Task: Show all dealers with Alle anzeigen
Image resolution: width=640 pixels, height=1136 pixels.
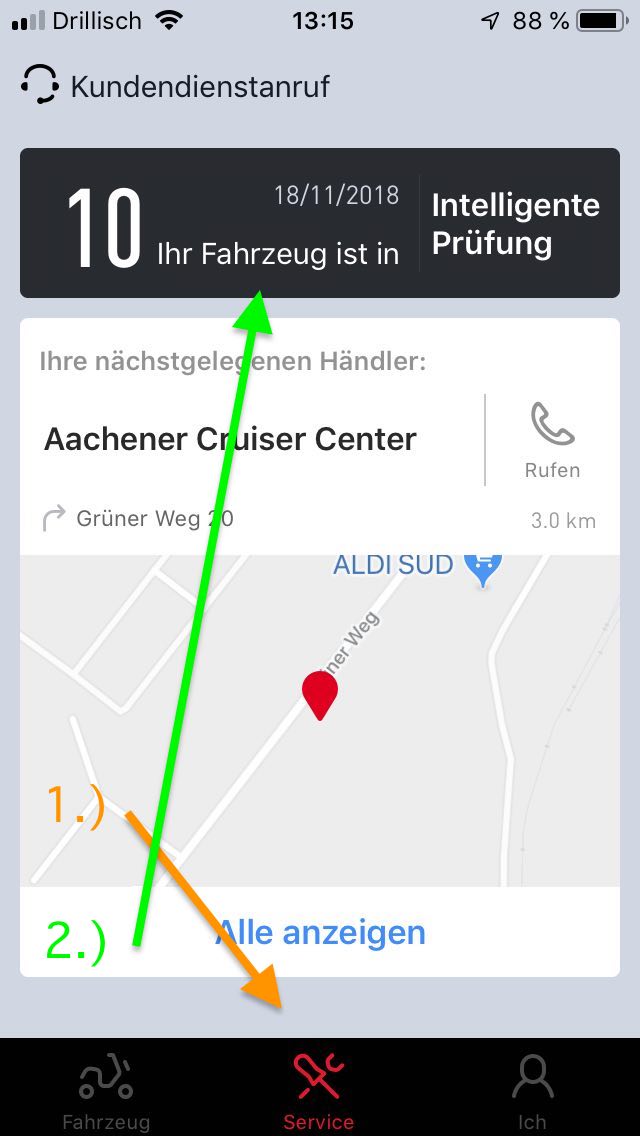Action: (321, 932)
